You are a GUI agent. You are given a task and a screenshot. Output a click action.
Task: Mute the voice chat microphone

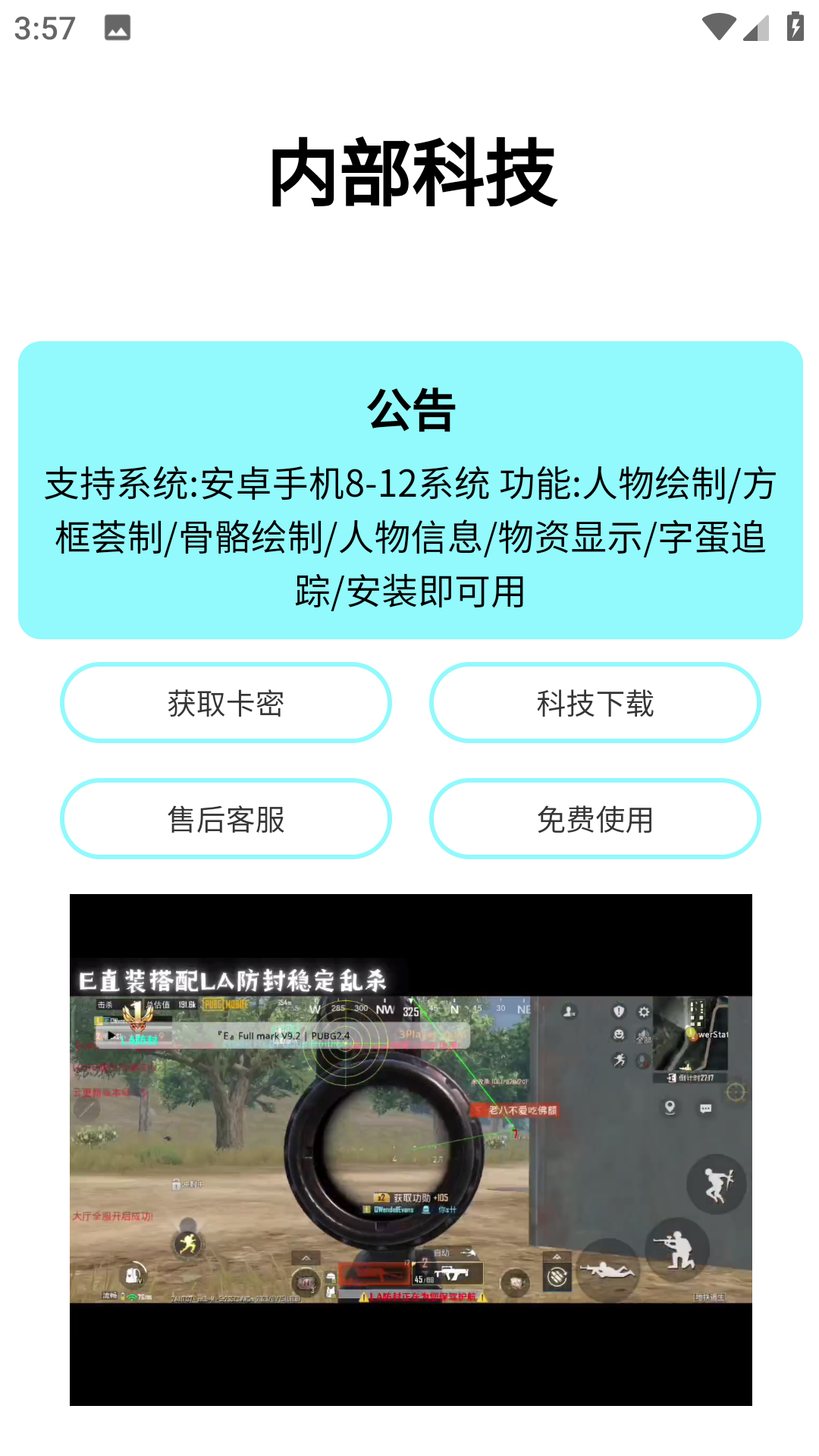tap(641, 1060)
